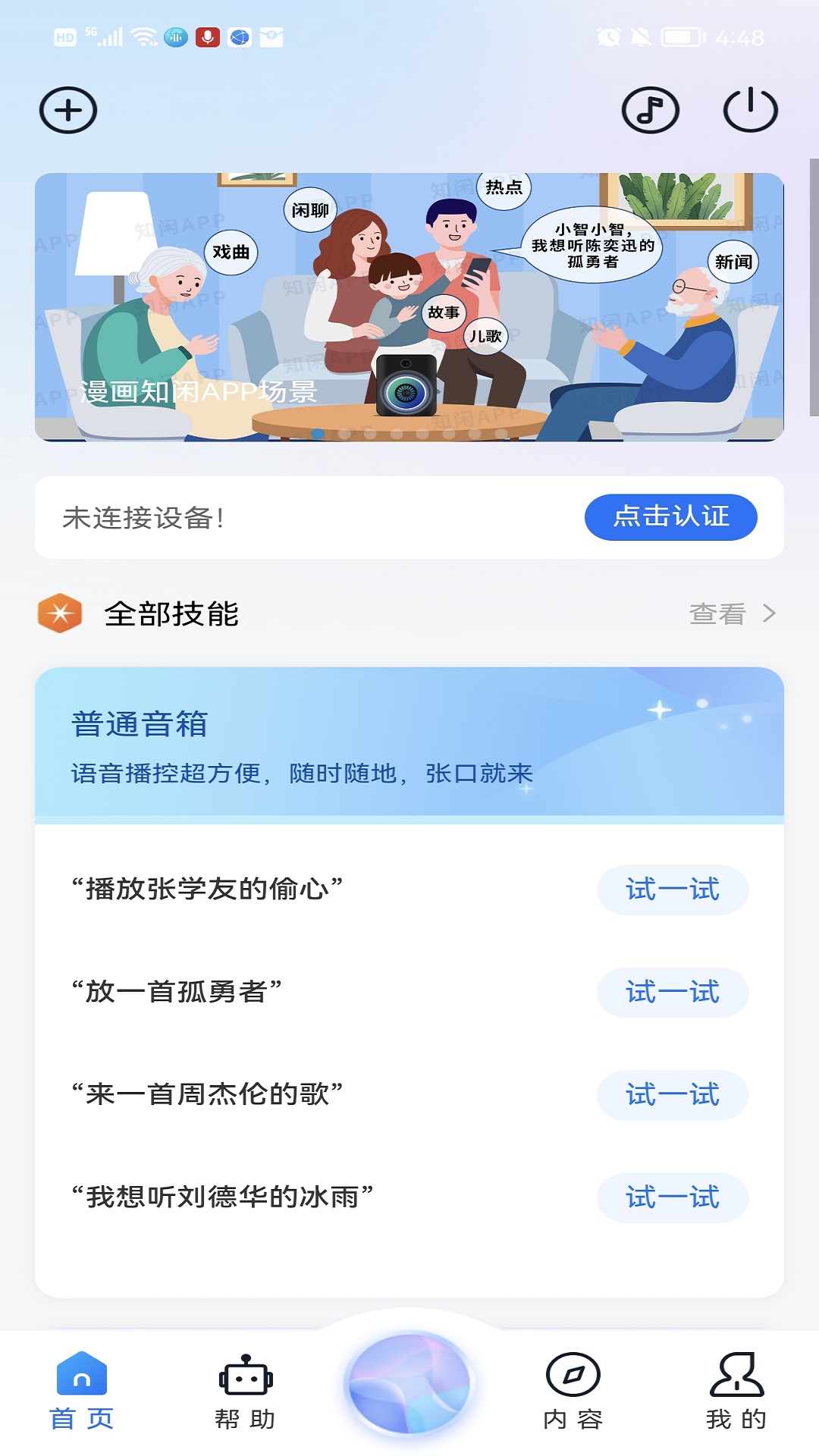Viewport: 819px width, 1456px height.
Task: Try the 来一首周杰伦的歌 command
Action: pos(672,1094)
